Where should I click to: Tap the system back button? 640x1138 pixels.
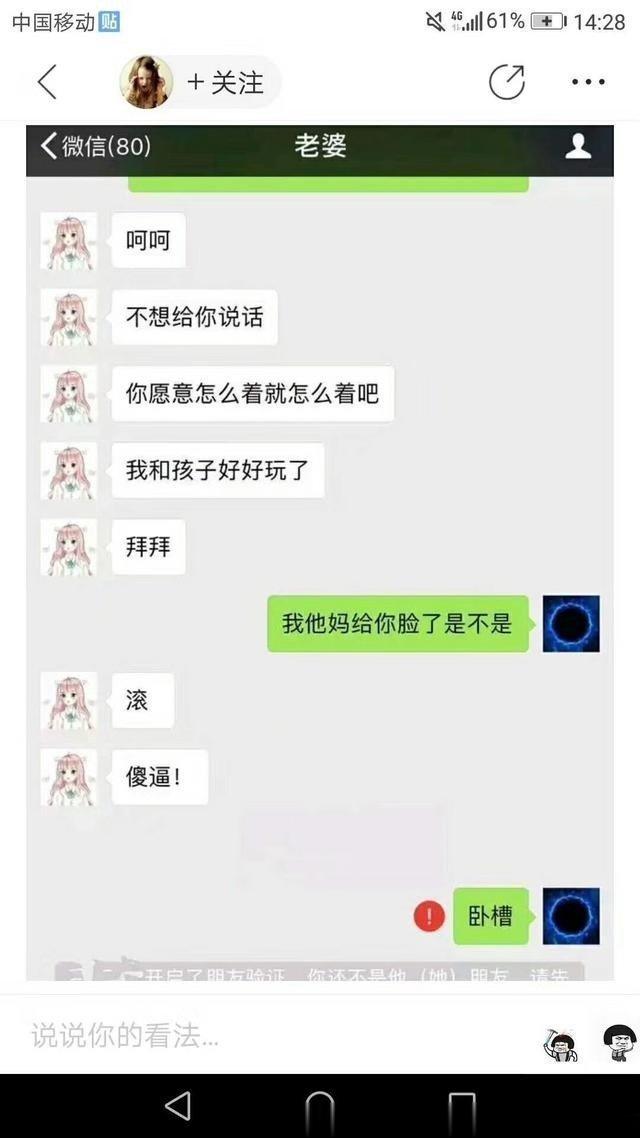[x=178, y=1106]
